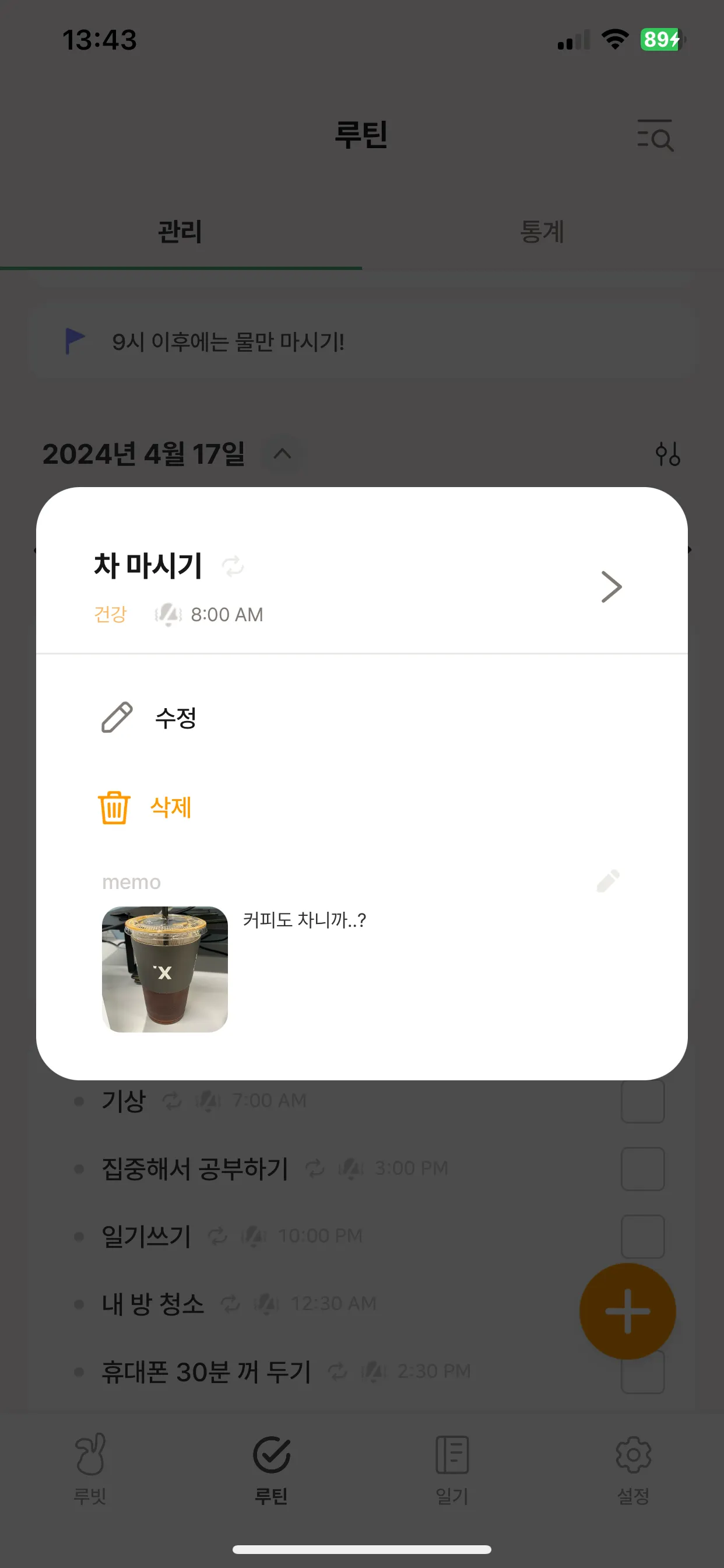The width and height of the screenshot is (724, 1568).
Task: Collapse the 2024년 4월 17일 date expander
Action: point(282,454)
